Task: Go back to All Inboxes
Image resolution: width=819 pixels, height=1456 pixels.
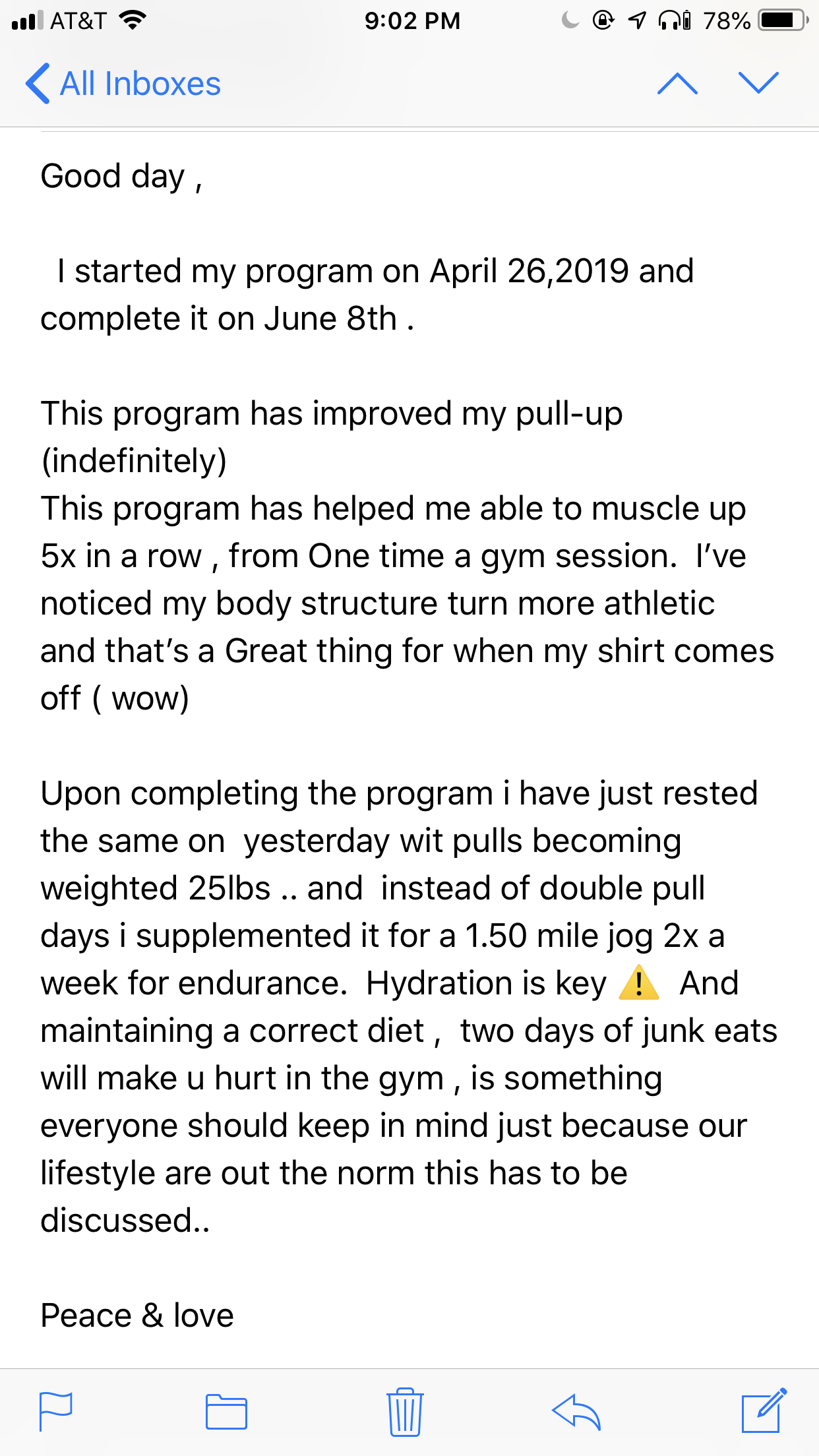Action: coord(123,84)
